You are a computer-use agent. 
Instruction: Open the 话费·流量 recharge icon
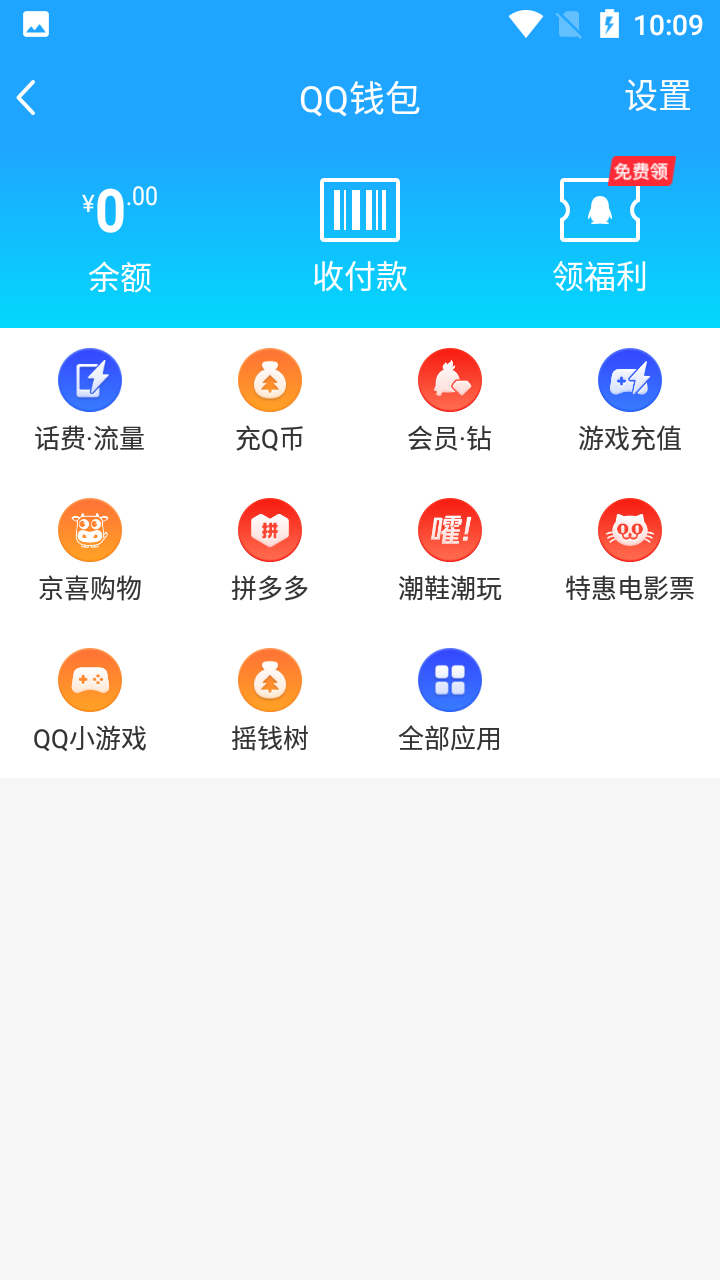(90, 380)
